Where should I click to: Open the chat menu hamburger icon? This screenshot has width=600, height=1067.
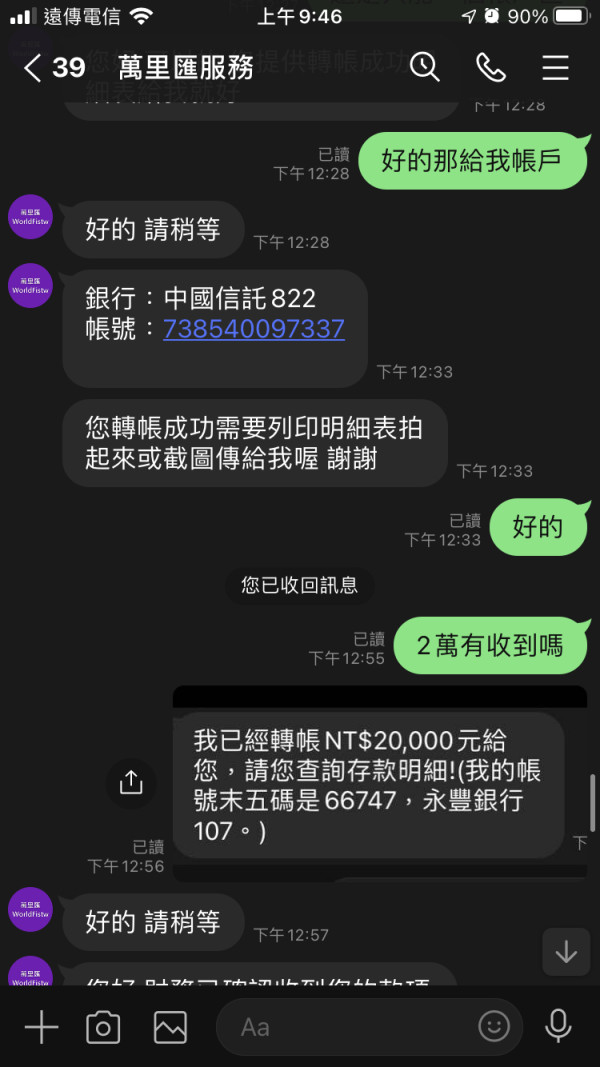pos(555,67)
